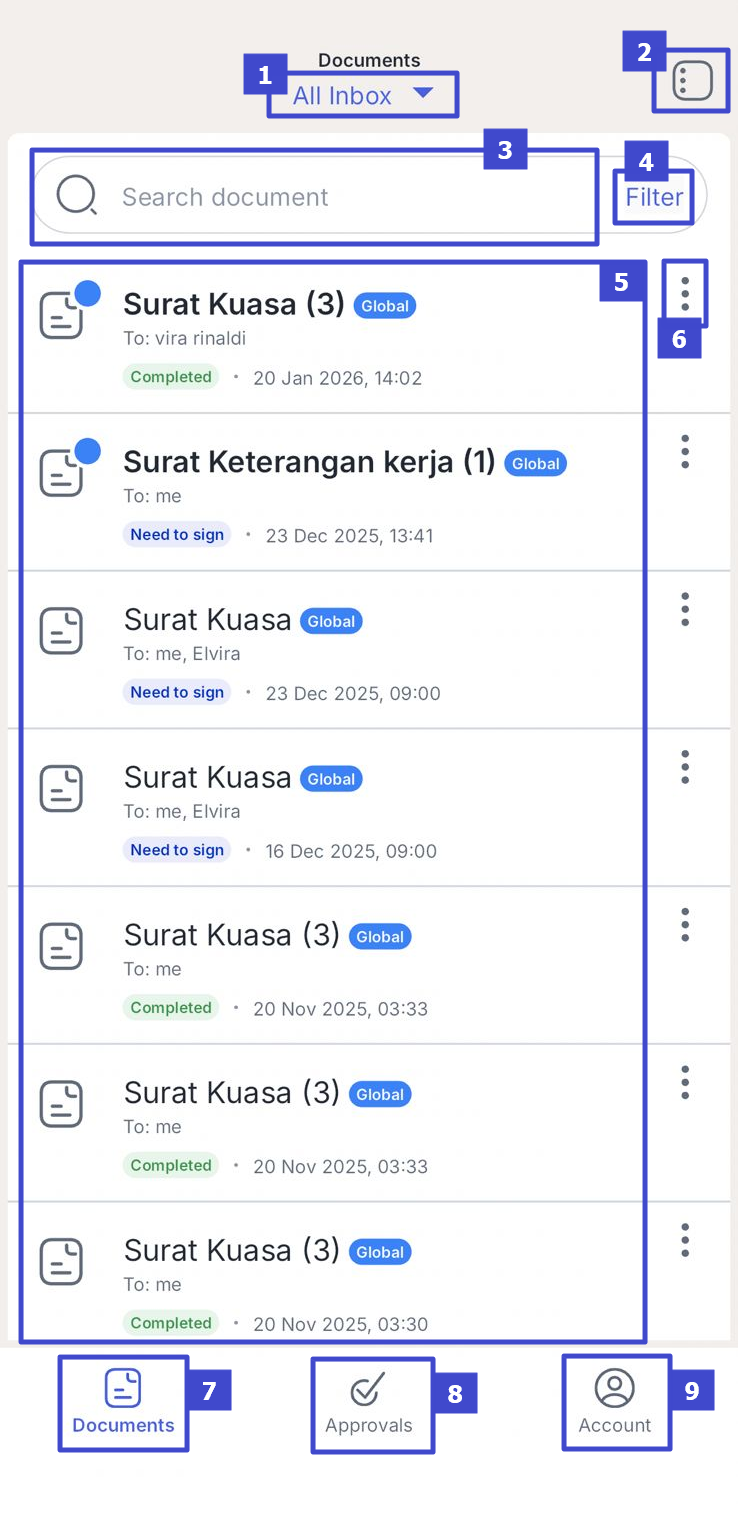This screenshot has width=738, height=1517.
Task: Open Surat Kuasa (3) from 20 Nov 03:30
Action: pyautogui.click(x=330, y=1284)
